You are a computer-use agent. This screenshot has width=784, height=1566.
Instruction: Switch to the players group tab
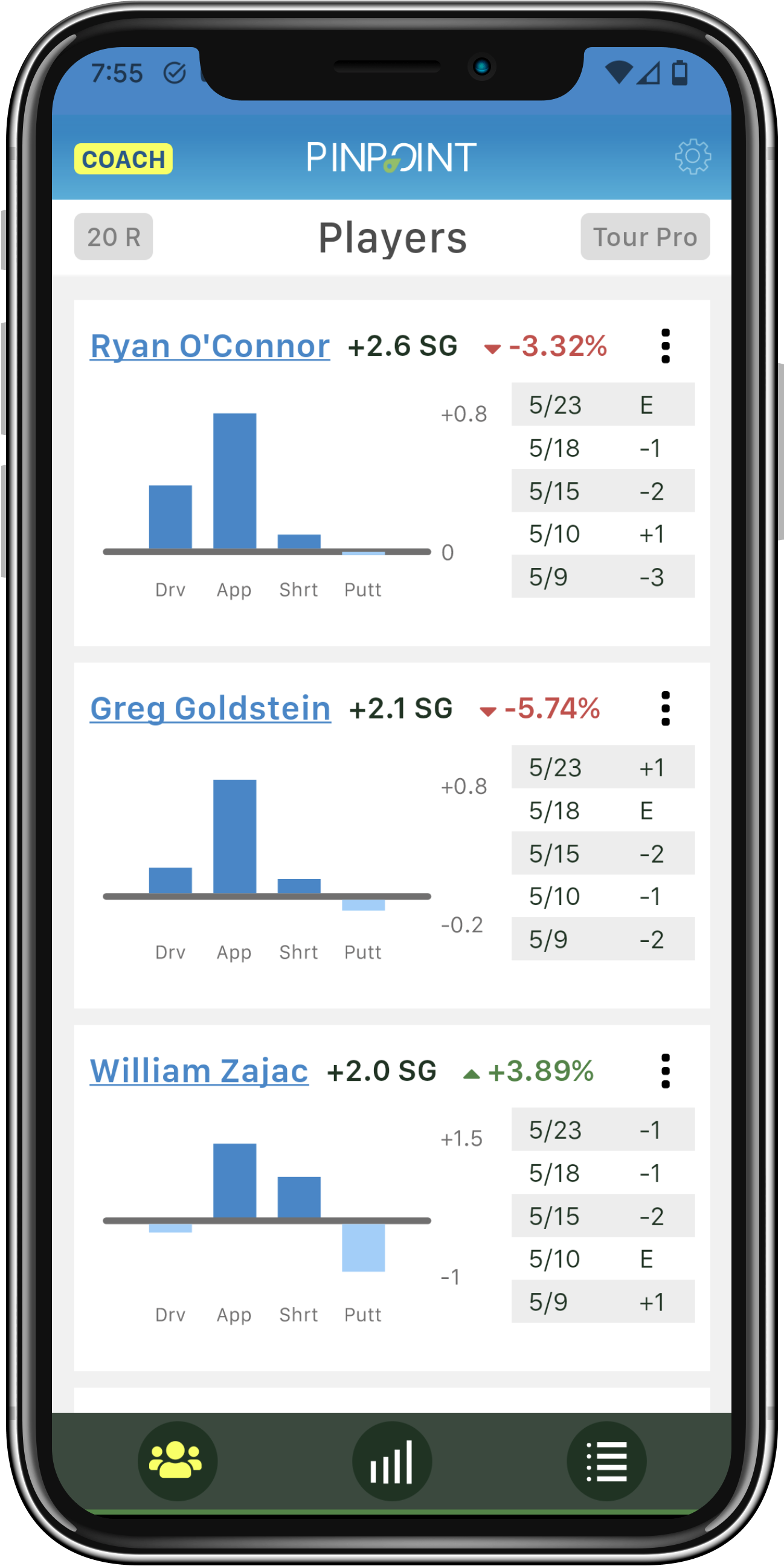(x=177, y=1461)
